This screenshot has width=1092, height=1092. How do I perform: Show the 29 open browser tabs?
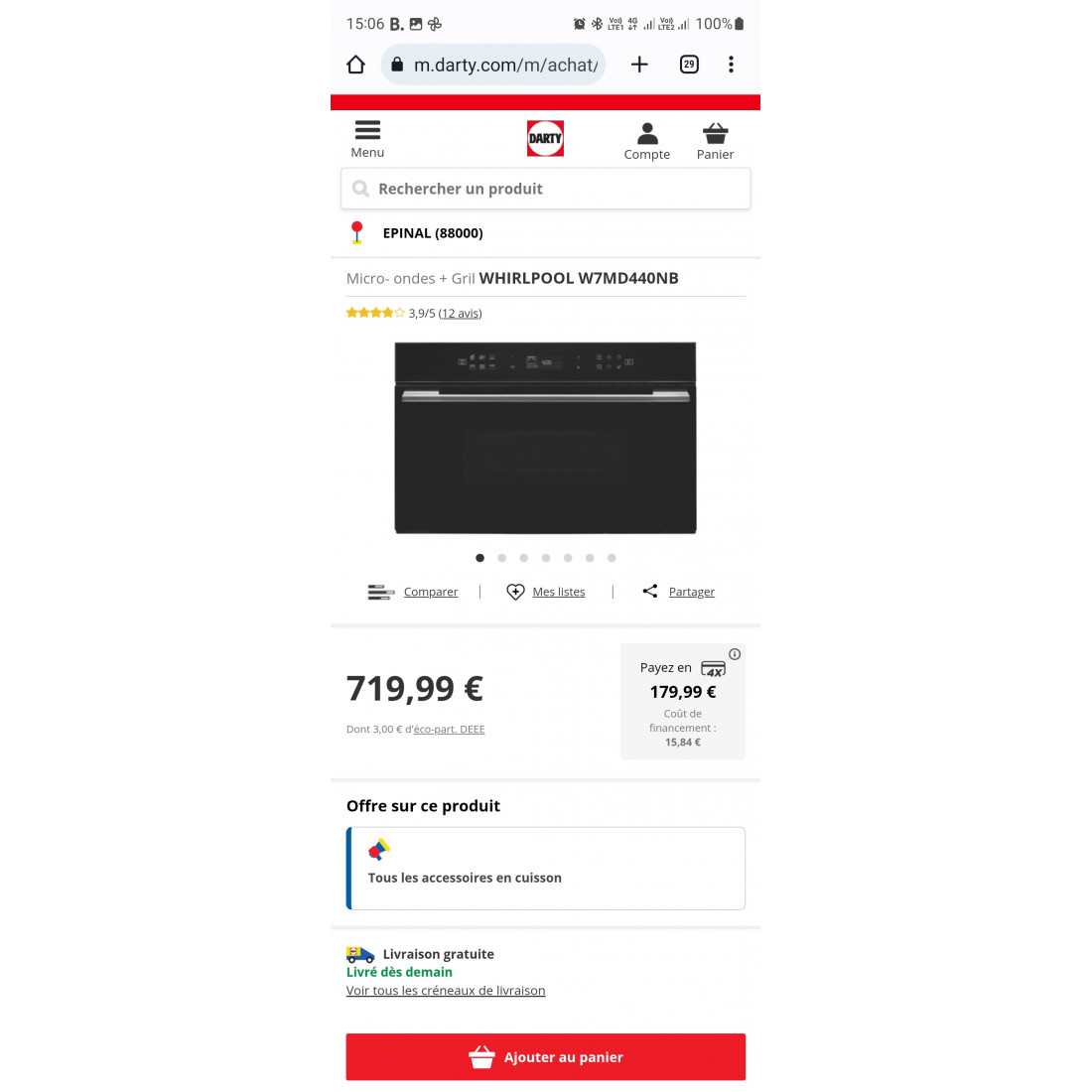click(x=689, y=65)
